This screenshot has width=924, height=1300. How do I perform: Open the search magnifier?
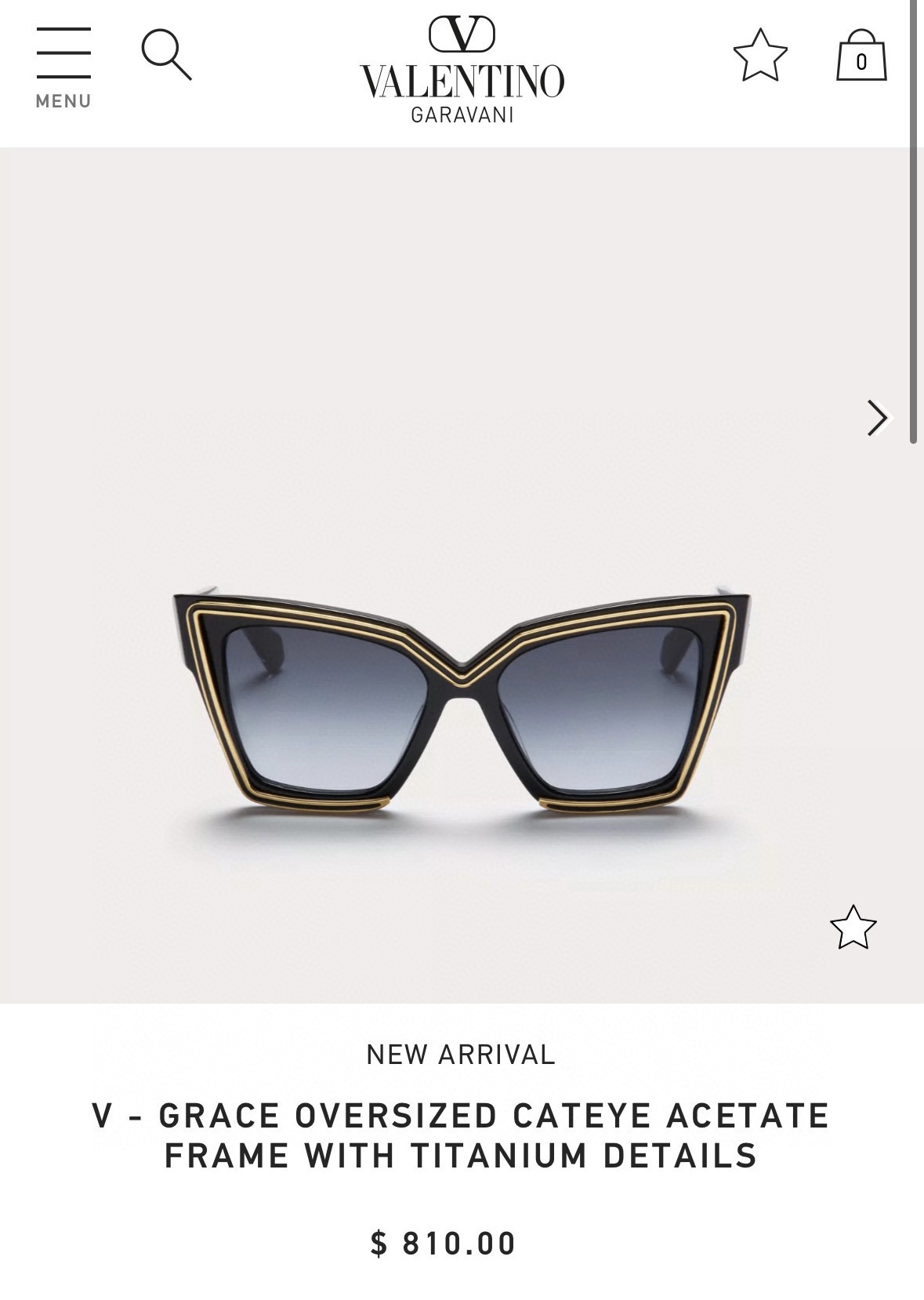click(166, 55)
